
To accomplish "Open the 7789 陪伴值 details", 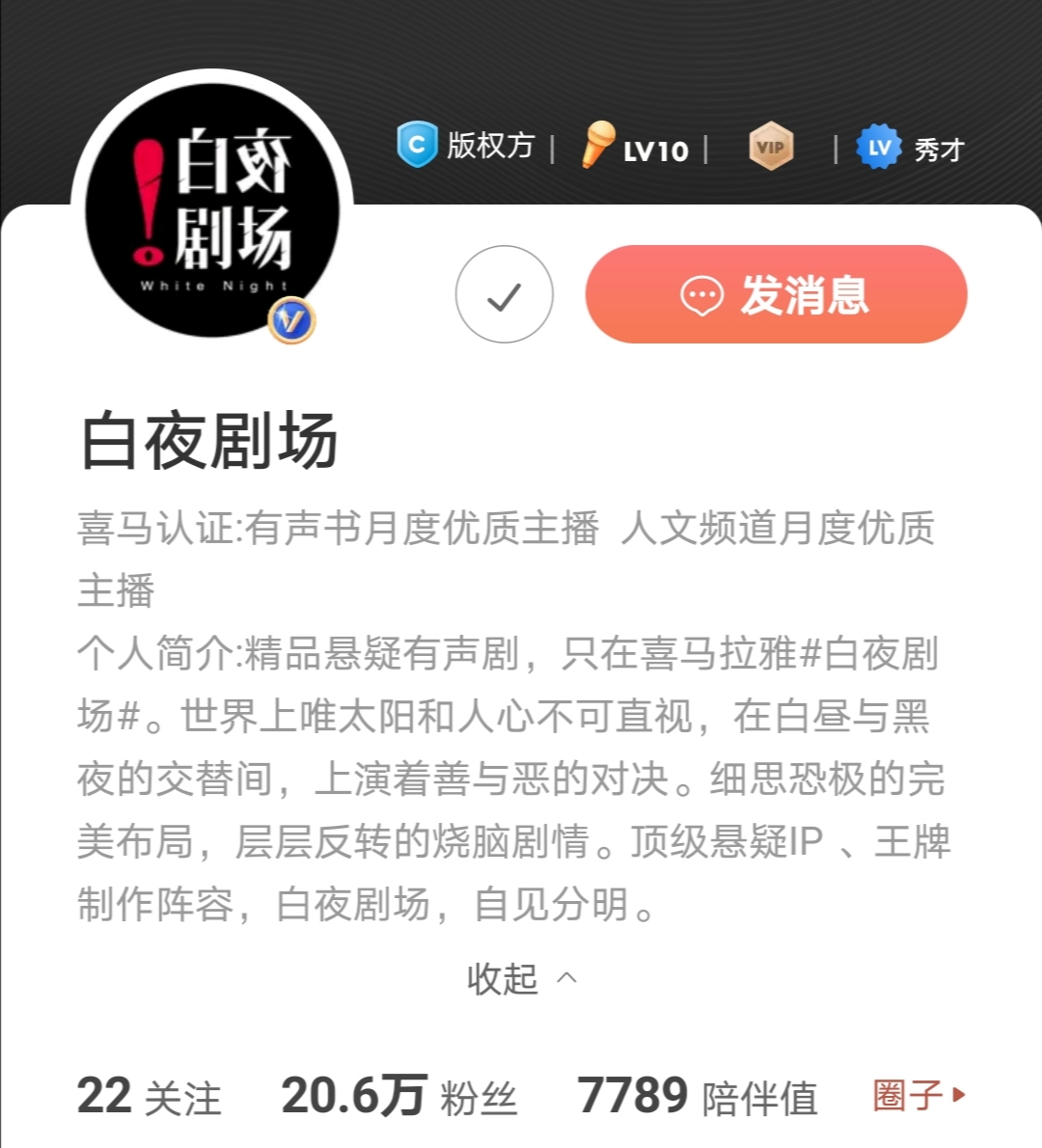I will tap(697, 1097).
